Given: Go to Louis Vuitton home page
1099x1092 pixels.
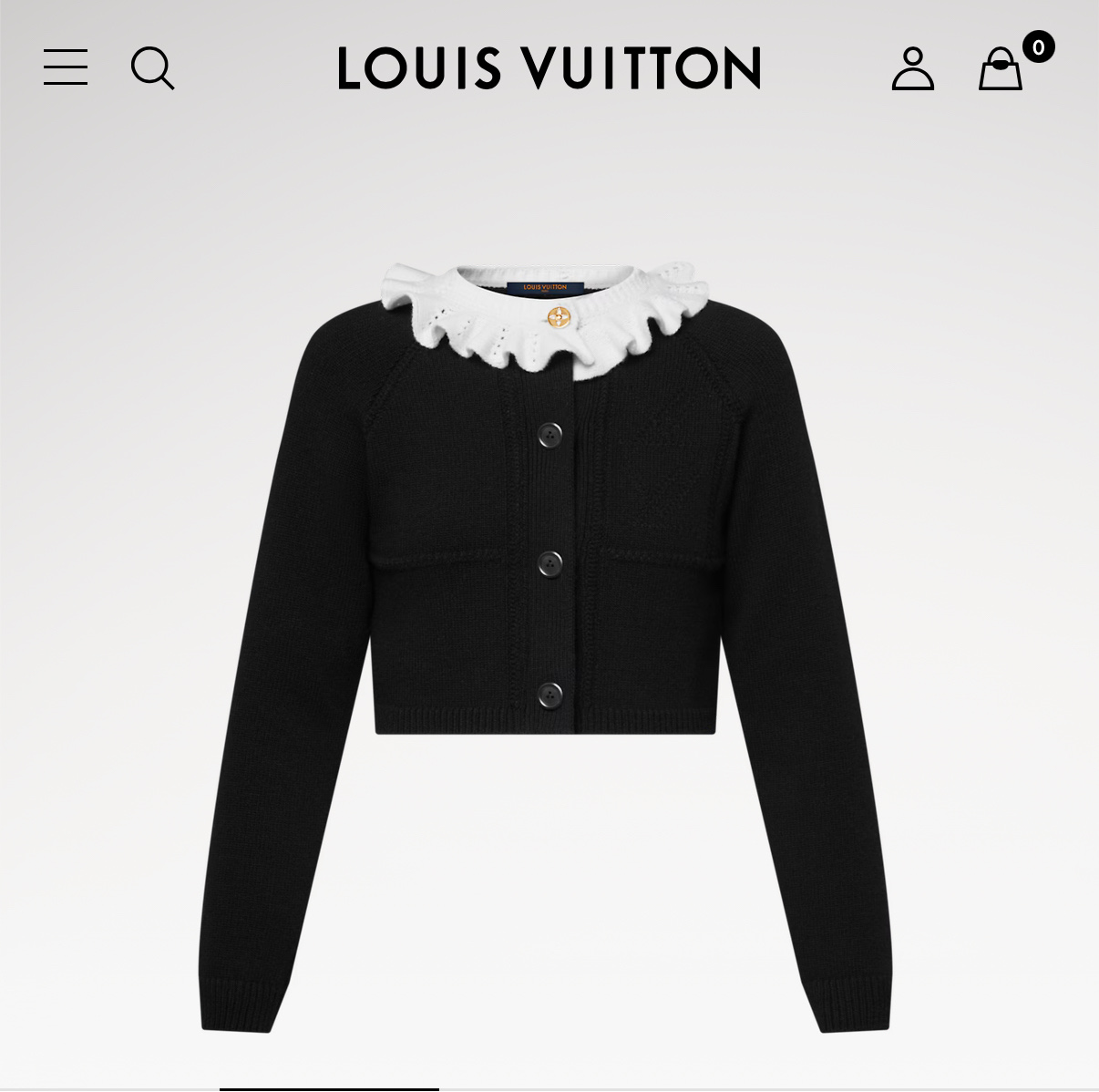Looking at the screenshot, I should (x=549, y=68).
